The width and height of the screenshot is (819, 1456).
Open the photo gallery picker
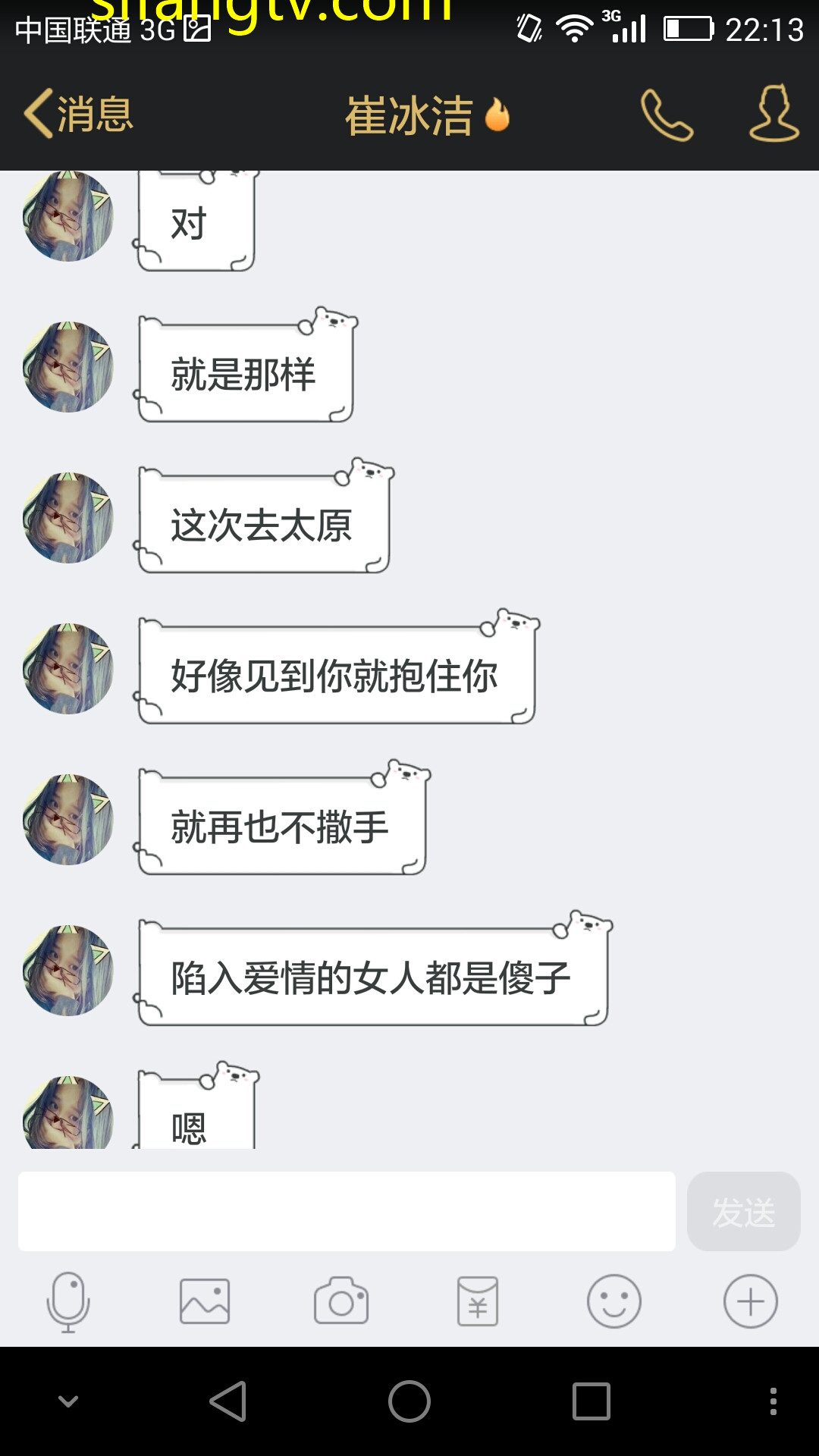point(205,1301)
